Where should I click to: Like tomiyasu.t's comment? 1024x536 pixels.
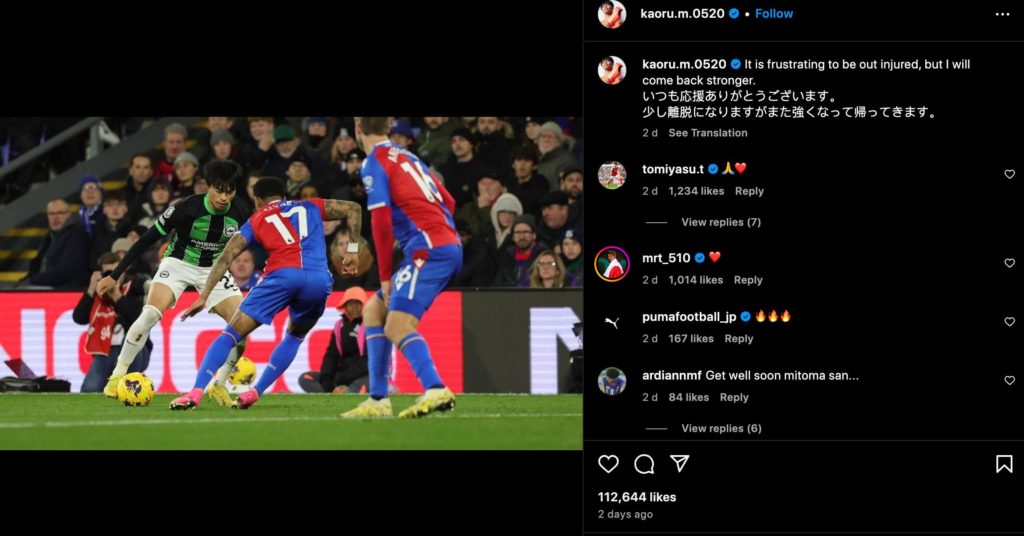click(1009, 174)
